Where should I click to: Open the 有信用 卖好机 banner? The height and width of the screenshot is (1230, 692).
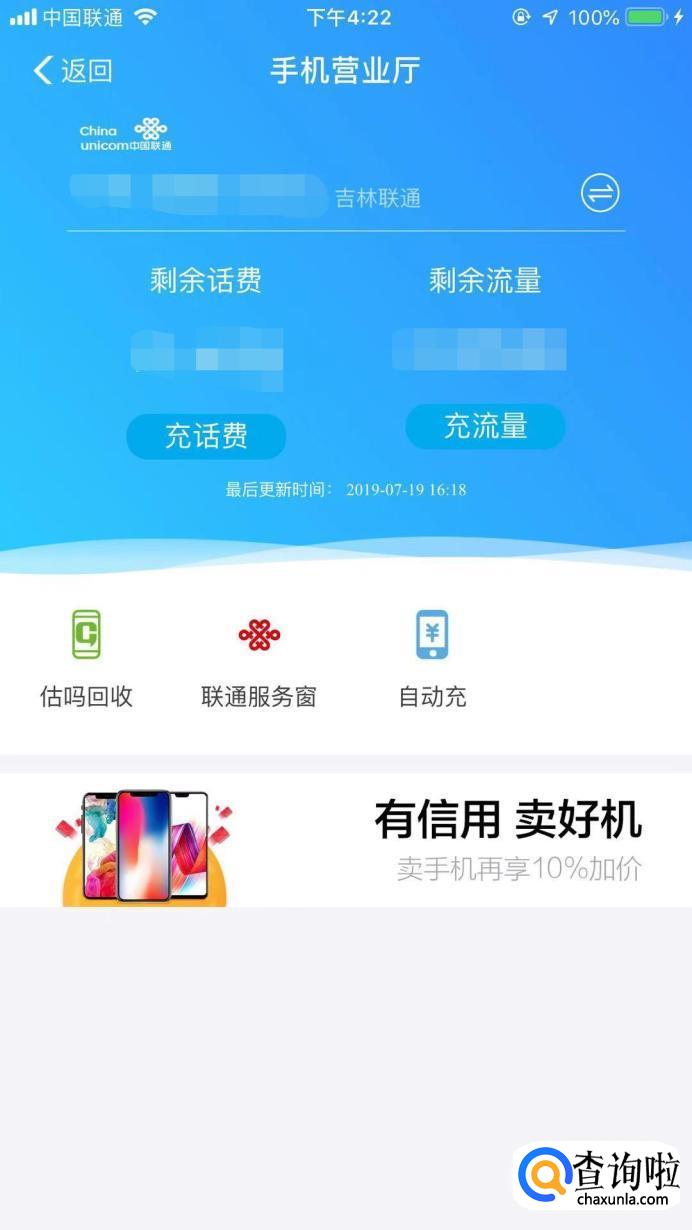(346, 840)
